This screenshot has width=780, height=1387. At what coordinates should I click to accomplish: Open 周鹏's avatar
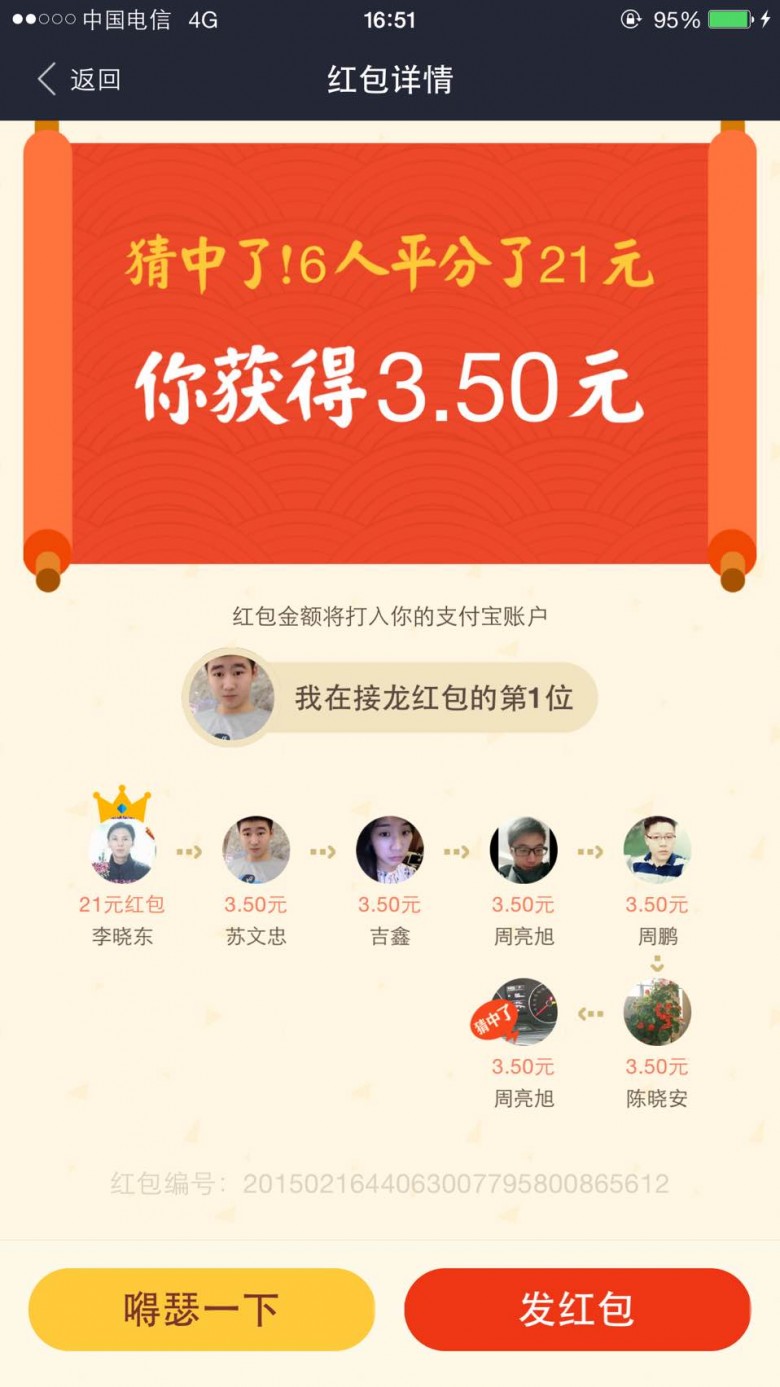pos(657,850)
